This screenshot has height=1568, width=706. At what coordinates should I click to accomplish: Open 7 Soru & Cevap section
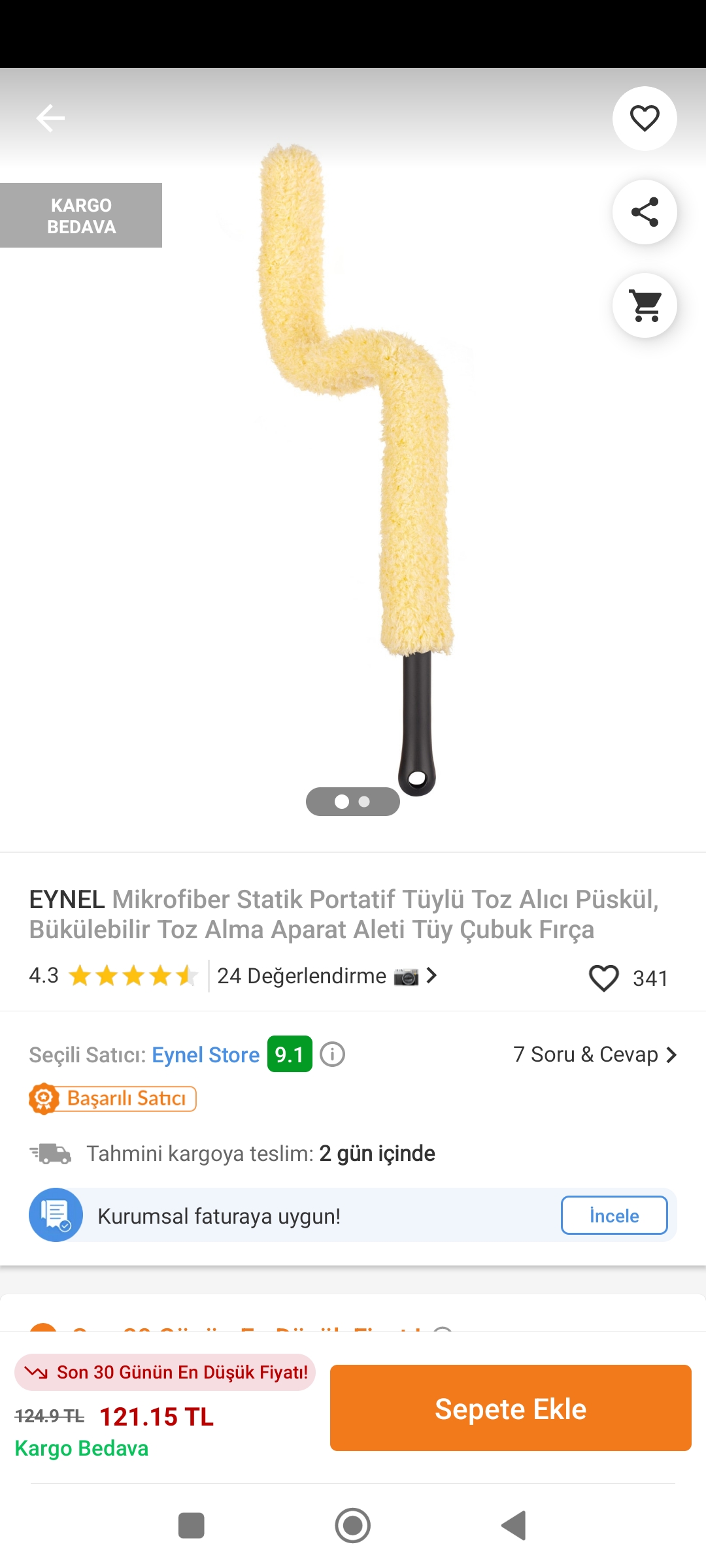[594, 1054]
